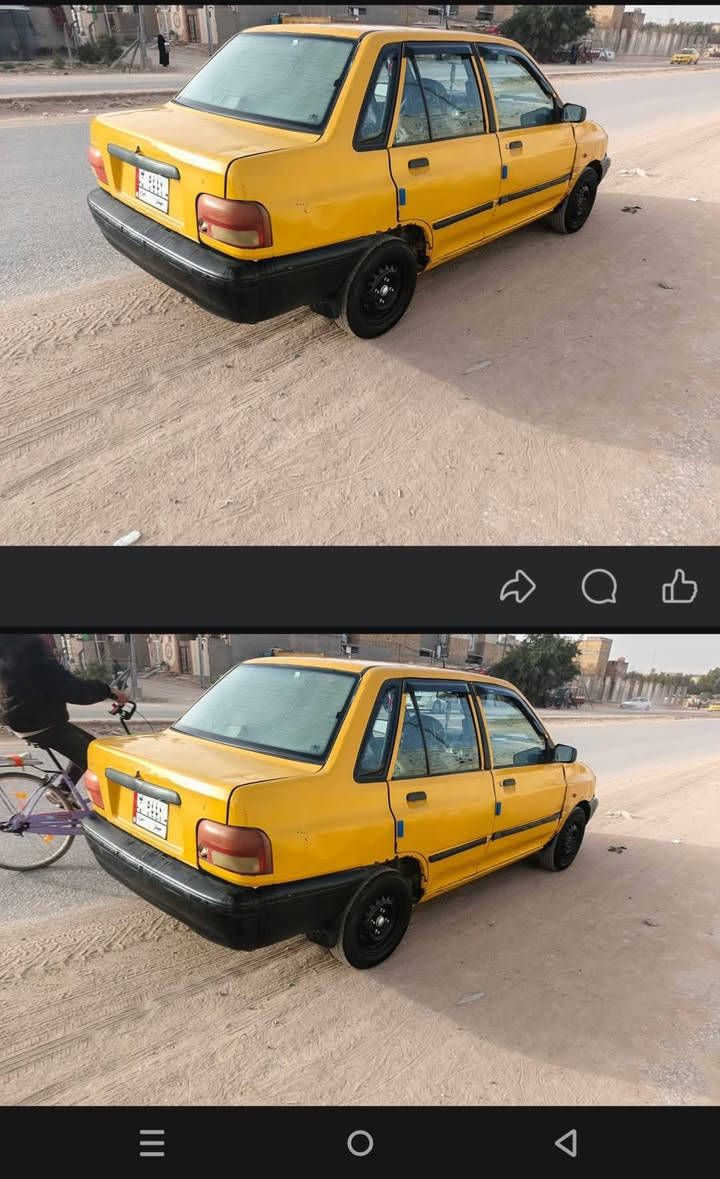Go back using system back arrow
The width and height of the screenshot is (720, 1179).
click(566, 1143)
